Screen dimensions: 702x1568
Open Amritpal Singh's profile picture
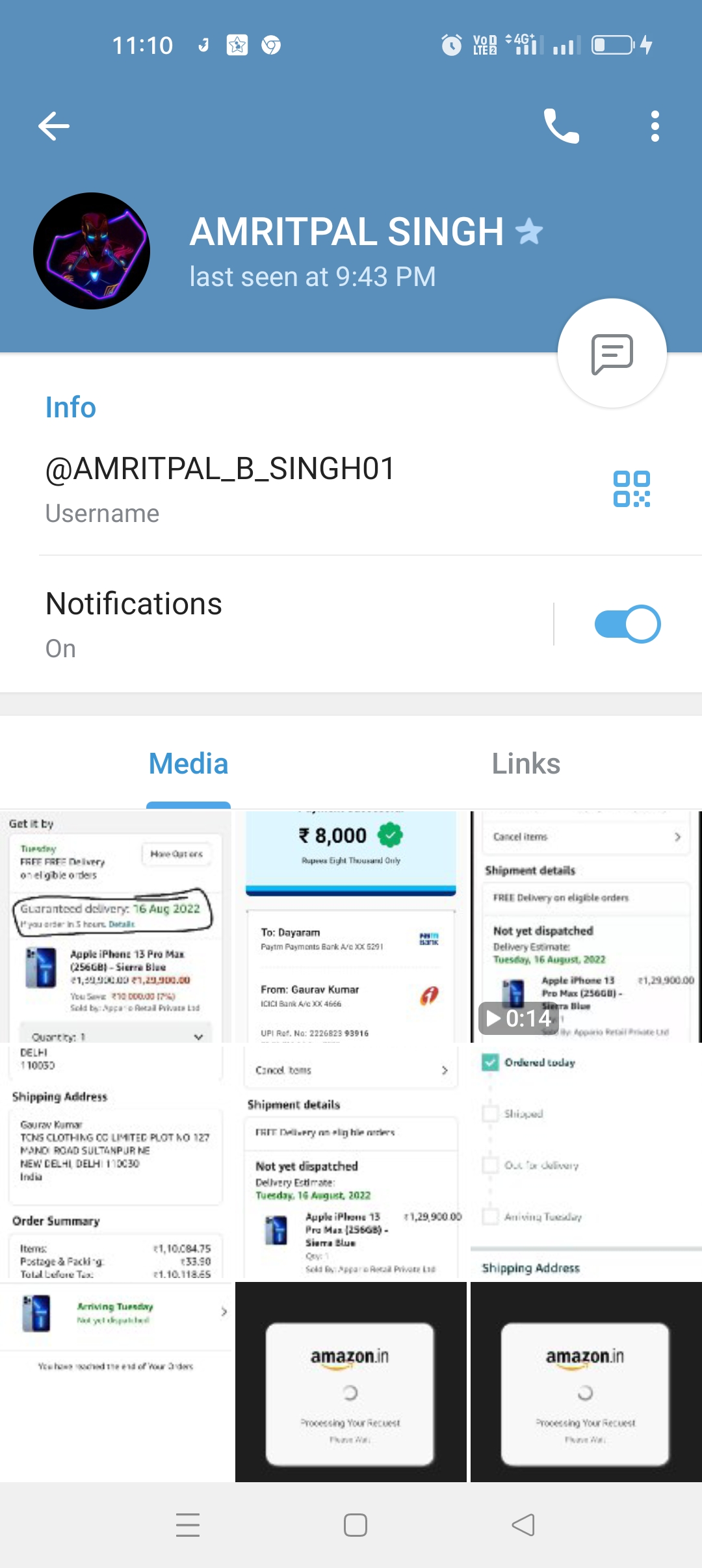(x=92, y=251)
